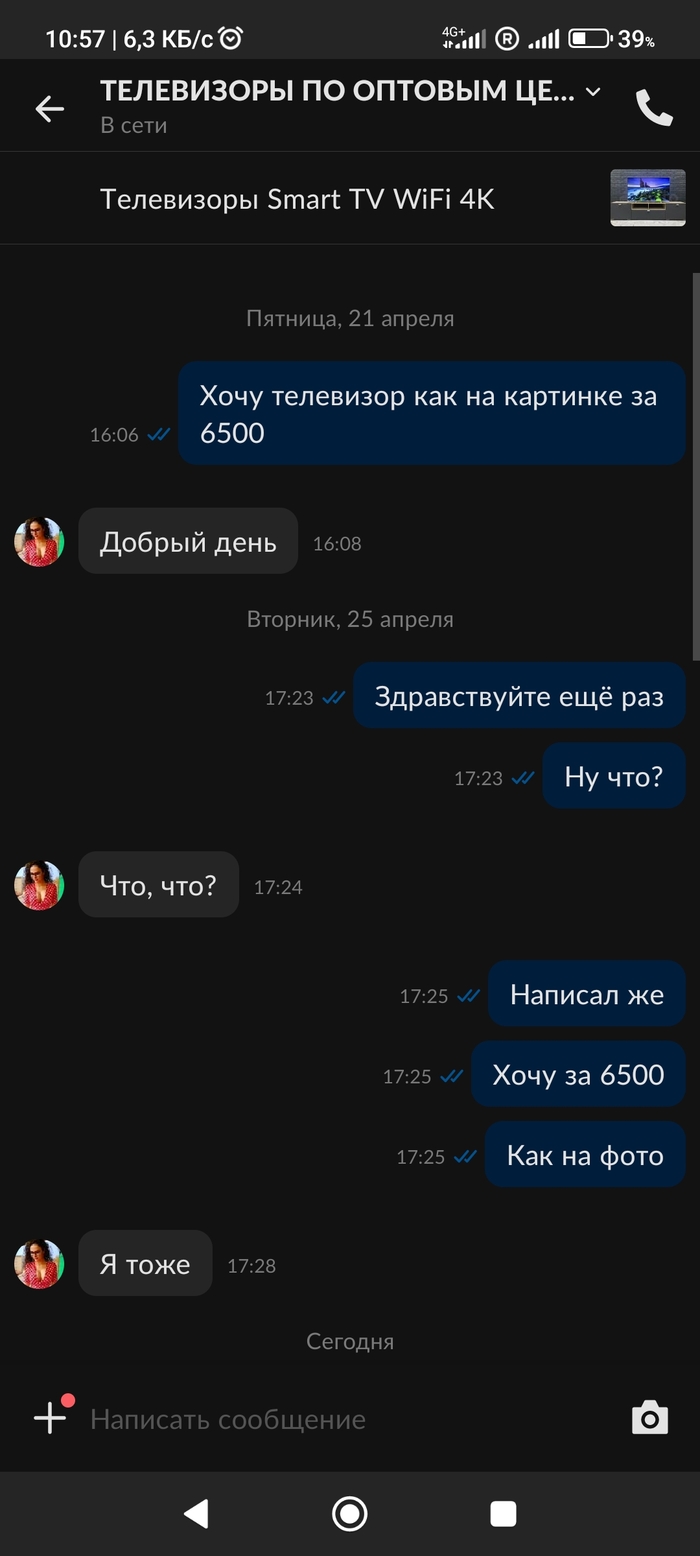Go back from the chat screen
Image resolution: width=700 pixels, height=1556 pixels.
(x=49, y=109)
